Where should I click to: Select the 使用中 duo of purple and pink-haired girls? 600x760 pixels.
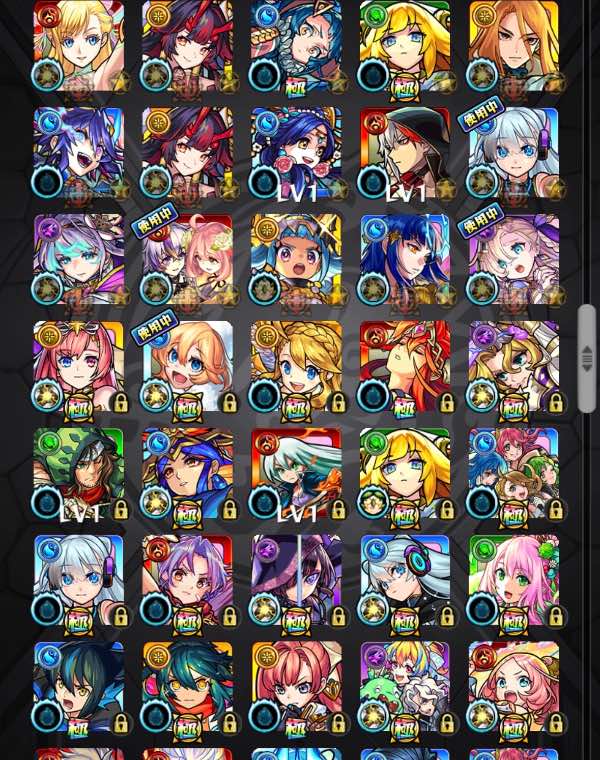[x=188, y=259]
